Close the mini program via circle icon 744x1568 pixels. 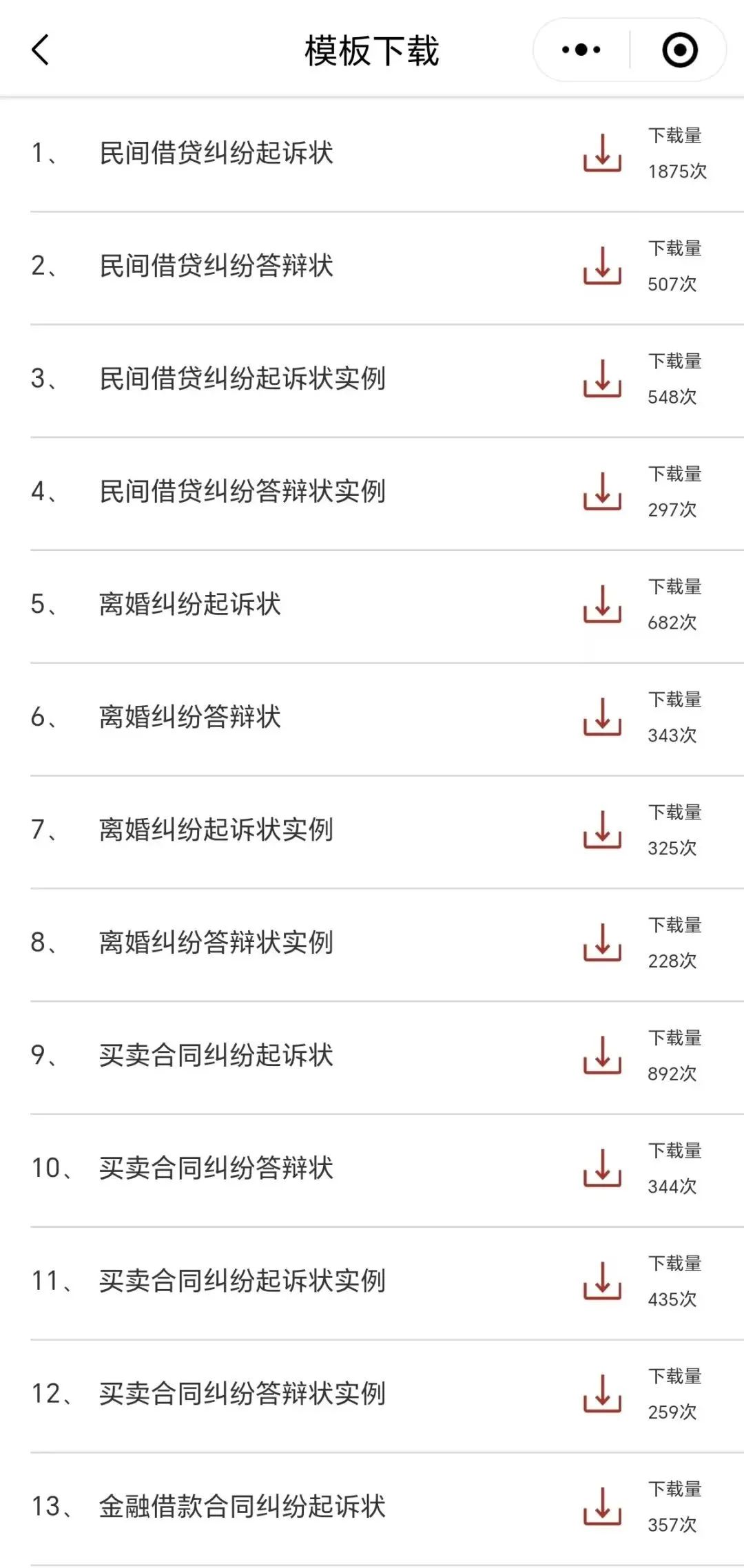[679, 50]
